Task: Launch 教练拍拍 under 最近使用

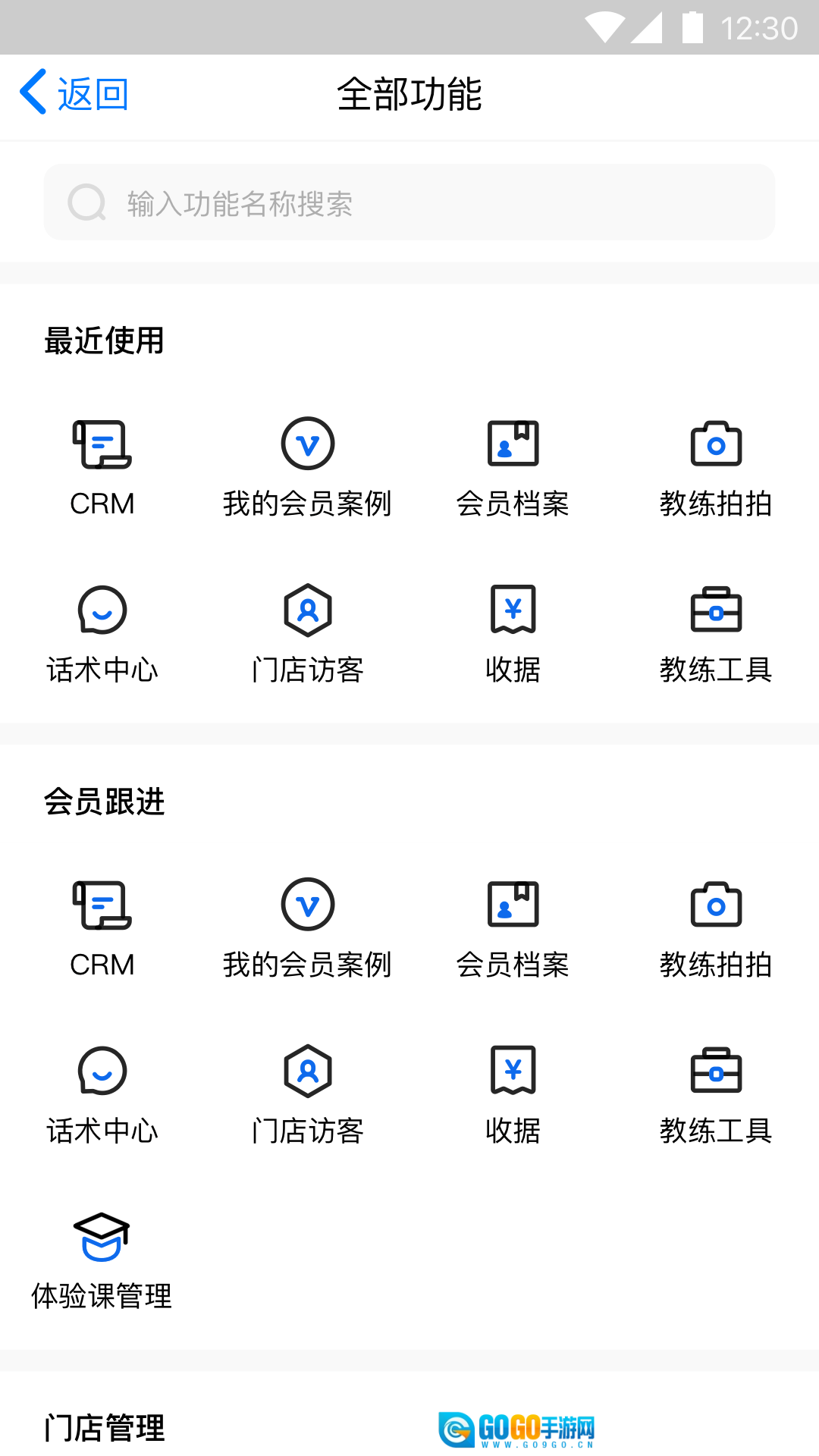Action: coord(716,466)
